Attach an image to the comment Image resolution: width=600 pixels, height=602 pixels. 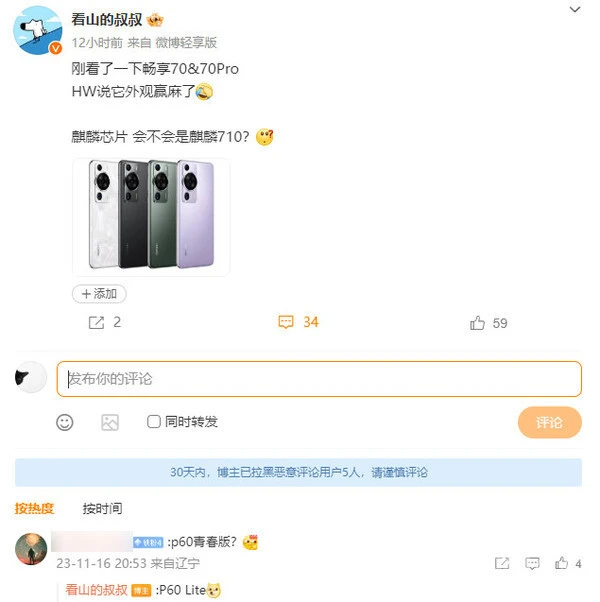coord(110,422)
